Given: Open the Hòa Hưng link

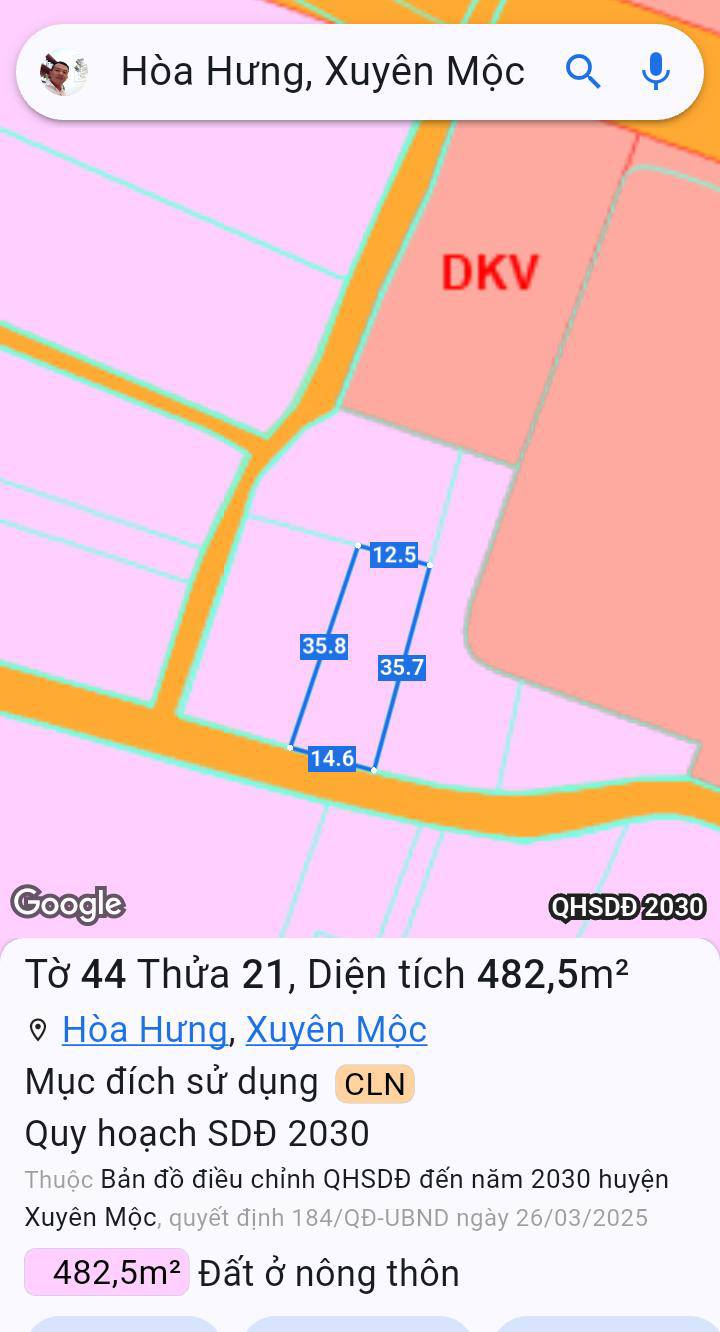Looking at the screenshot, I should 144,1029.
